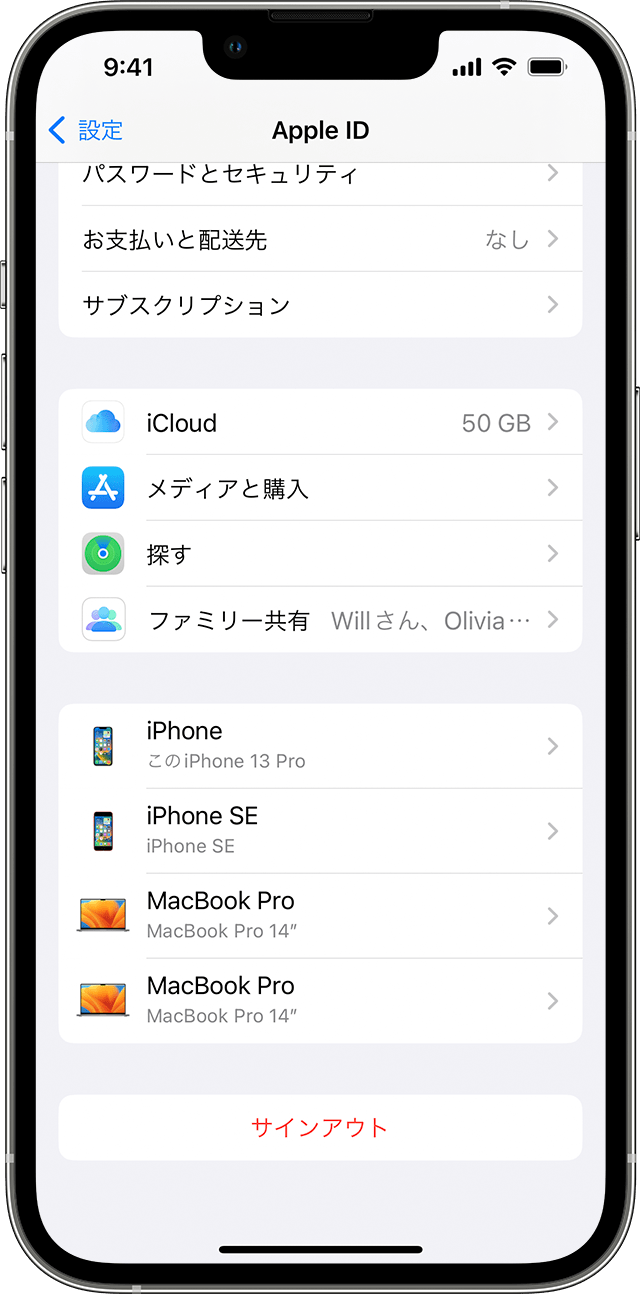Open サブスクリプション row
Screen dimensions: 640x1294
tap(320, 305)
